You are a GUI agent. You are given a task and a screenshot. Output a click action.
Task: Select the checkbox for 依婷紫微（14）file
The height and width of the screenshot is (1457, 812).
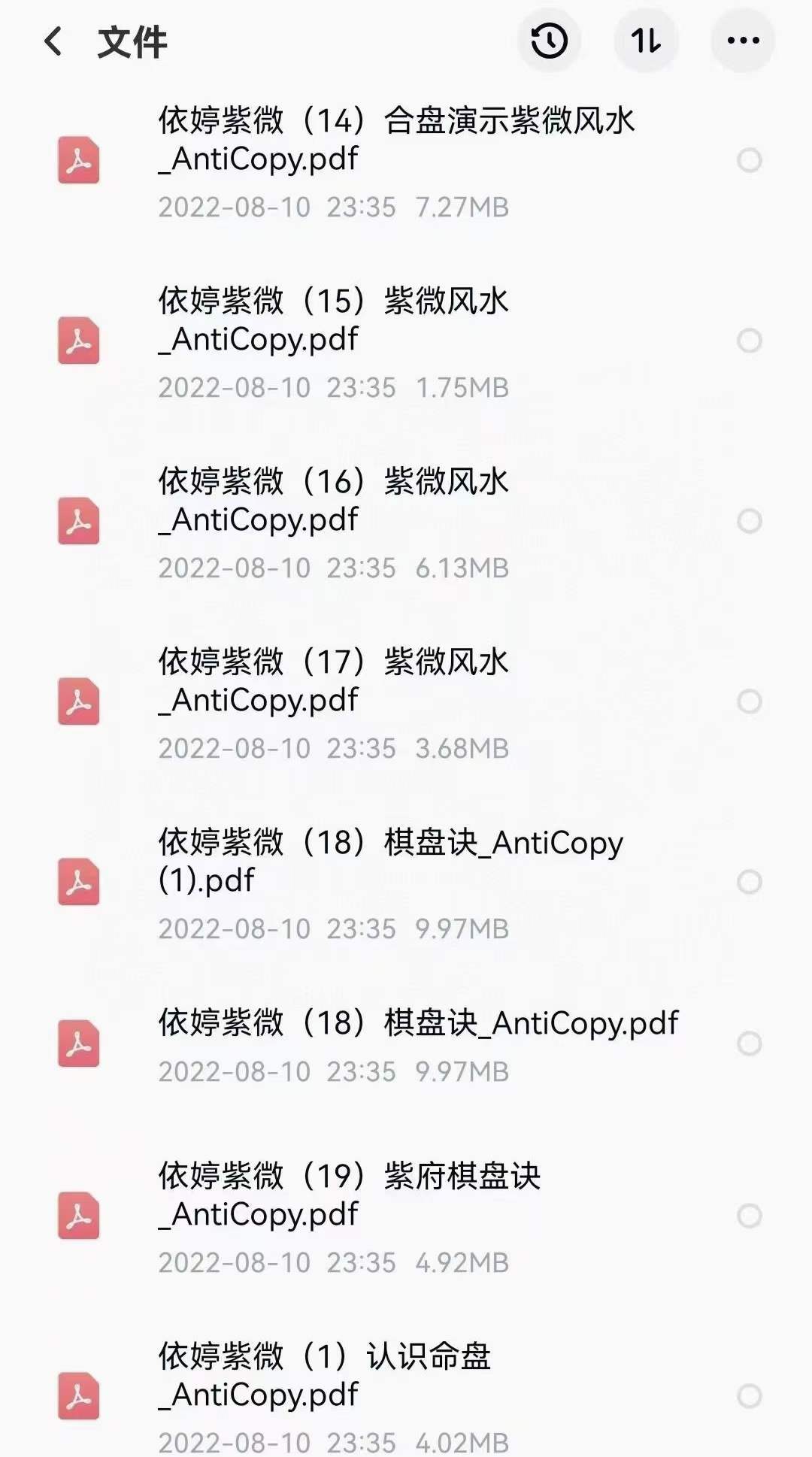click(x=749, y=160)
